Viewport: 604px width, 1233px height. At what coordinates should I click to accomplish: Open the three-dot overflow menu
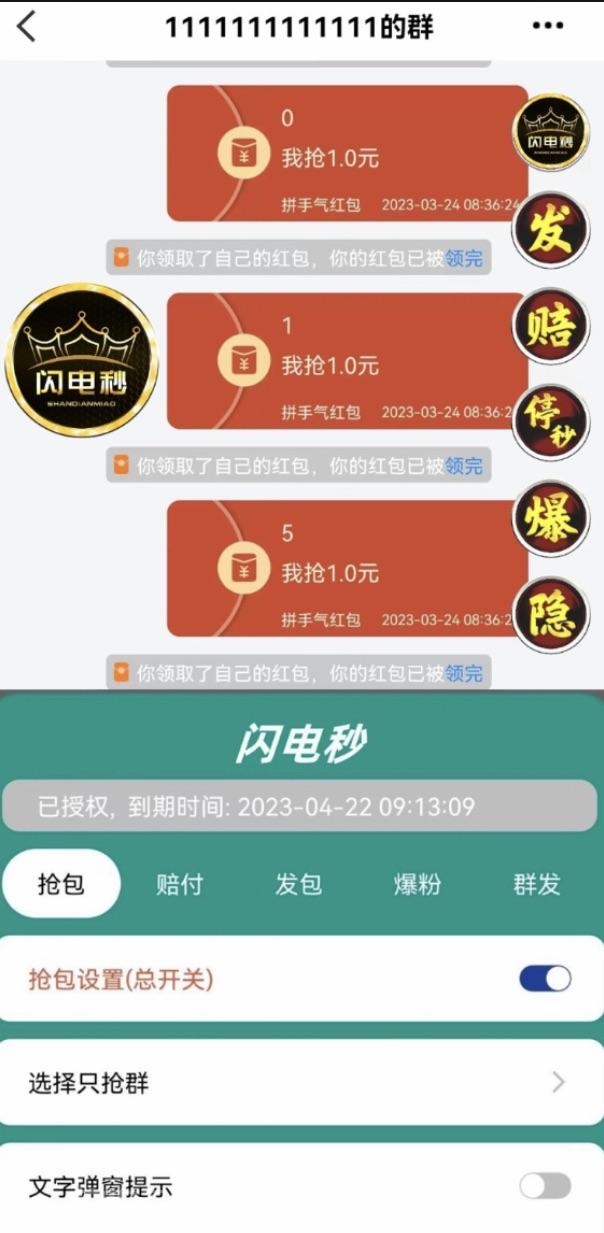548,27
